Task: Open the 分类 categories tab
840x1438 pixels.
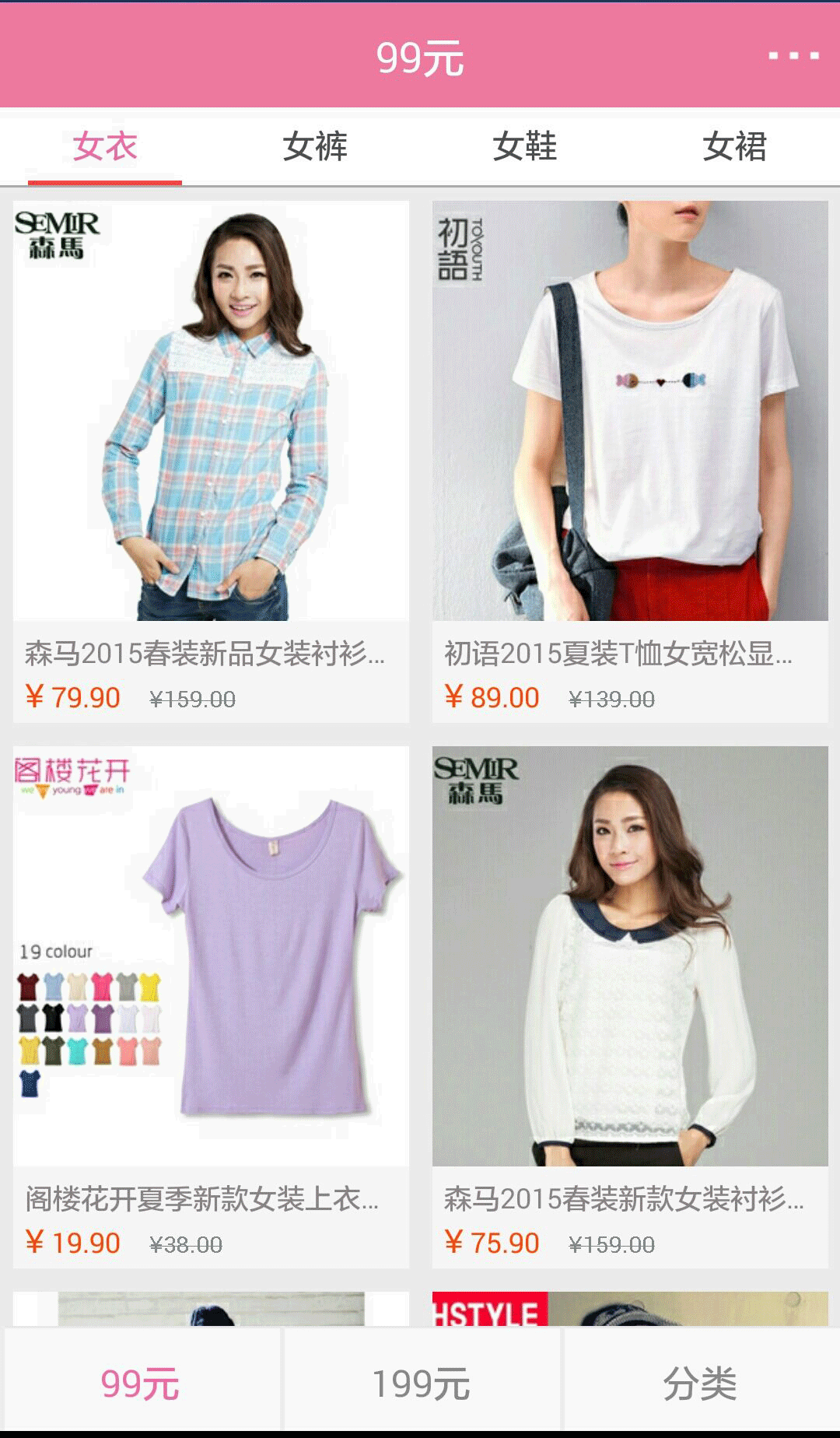Action: click(700, 1383)
